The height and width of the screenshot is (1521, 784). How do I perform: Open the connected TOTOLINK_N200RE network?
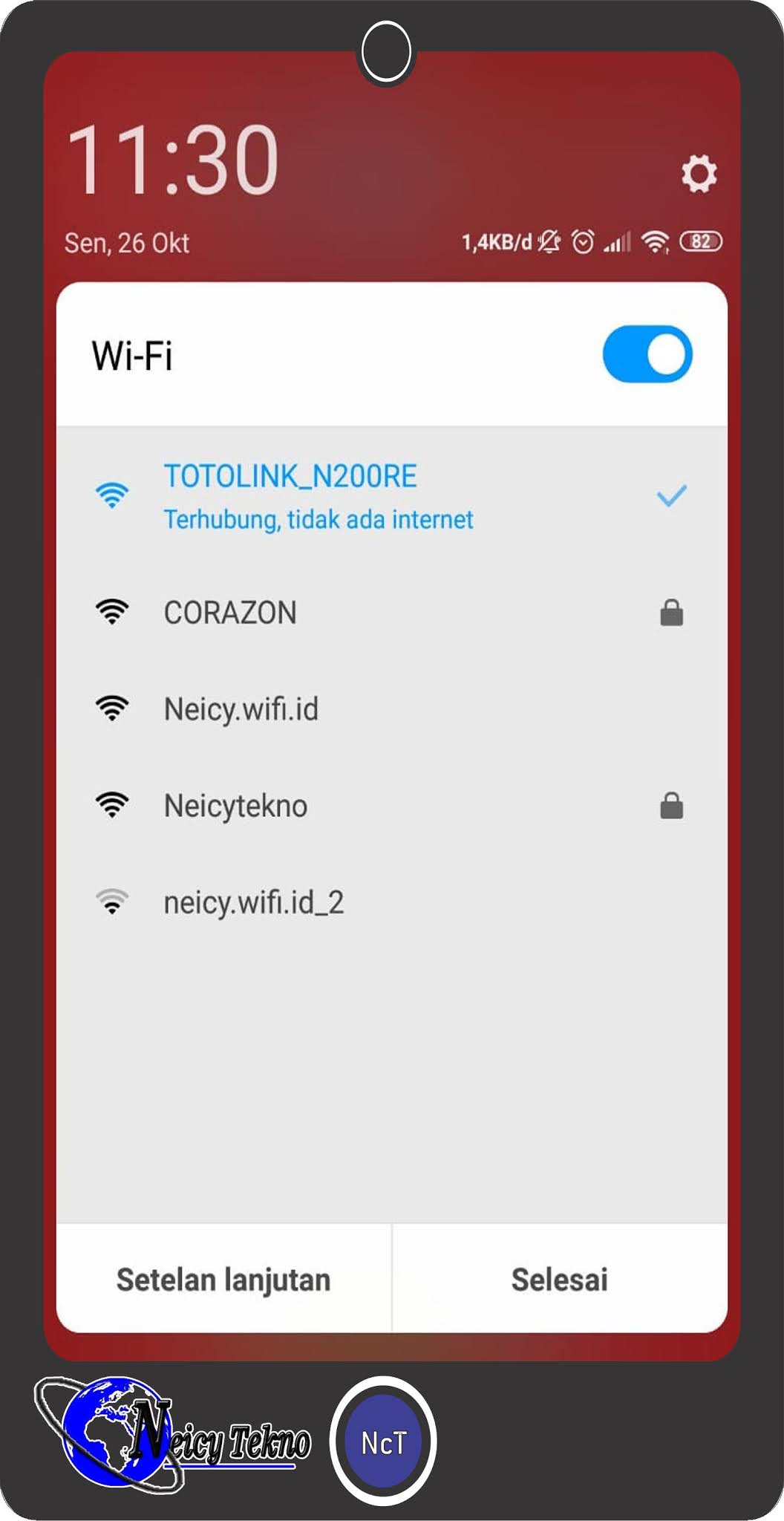point(318,496)
